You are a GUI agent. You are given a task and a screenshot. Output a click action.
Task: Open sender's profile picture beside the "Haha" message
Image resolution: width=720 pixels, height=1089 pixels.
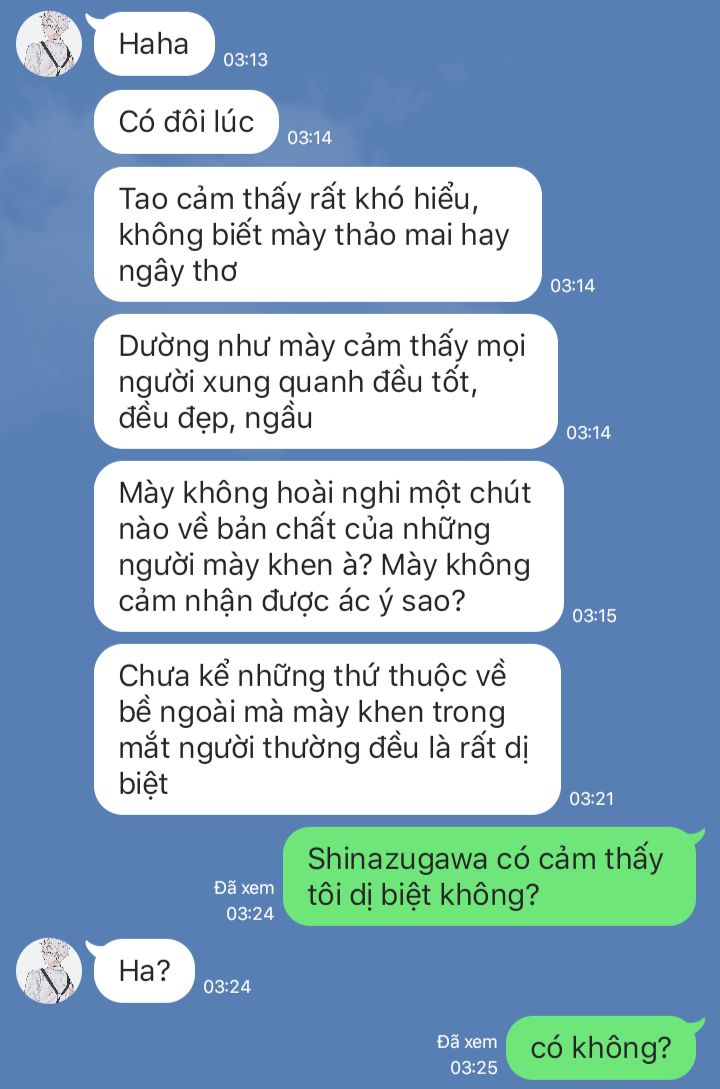coord(49,44)
